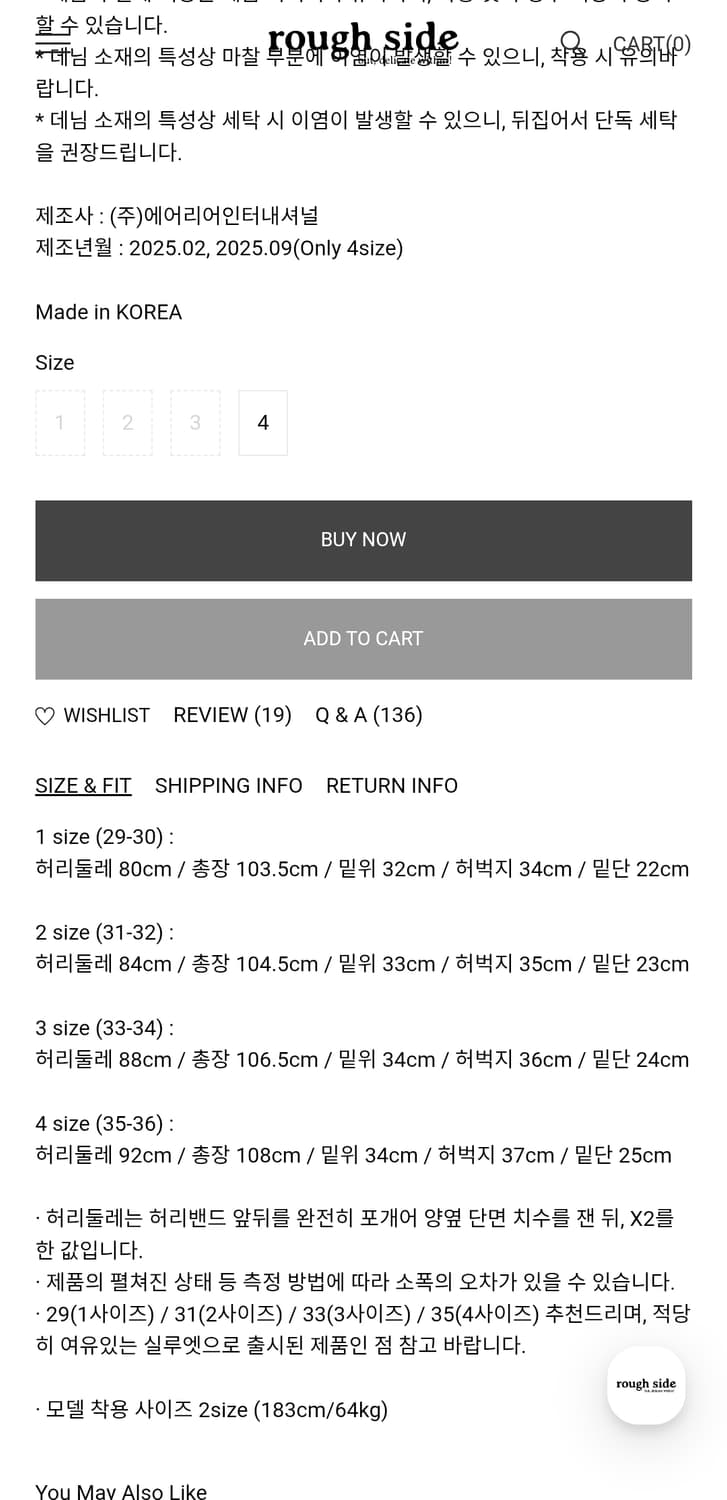Screen dimensions: 727x1500
Task: Open the RETURN INFO tab
Action: click(x=391, y=786)
